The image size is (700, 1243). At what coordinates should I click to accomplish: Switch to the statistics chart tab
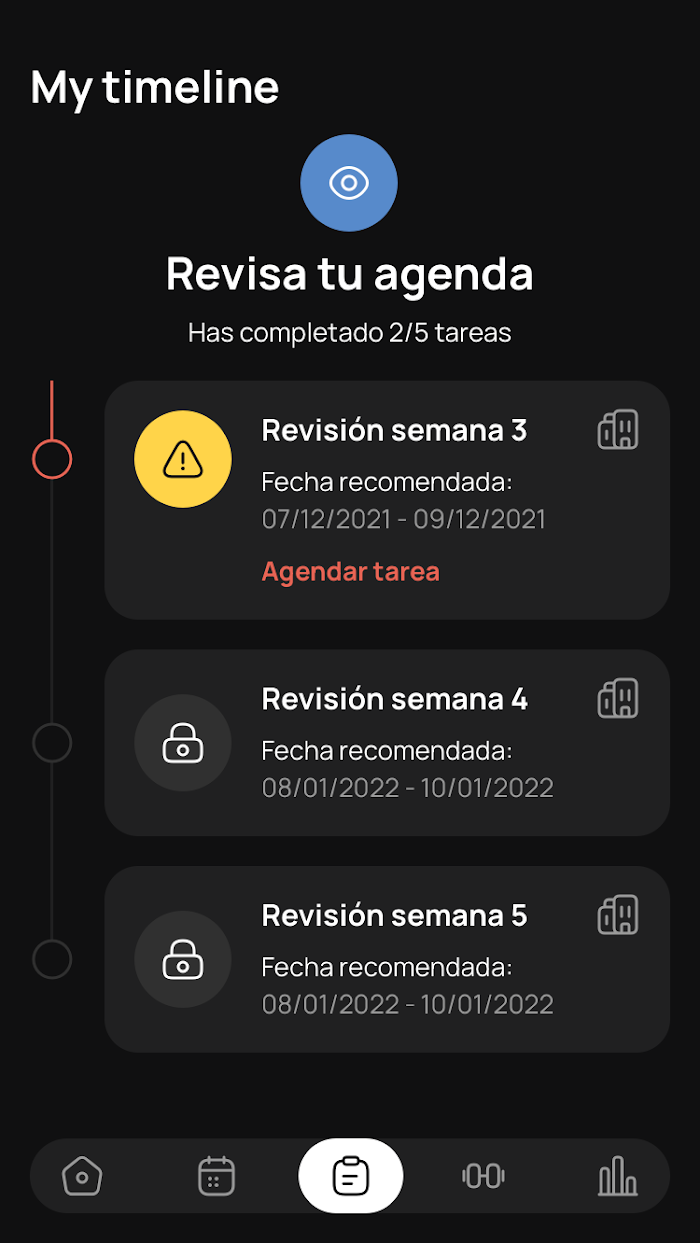tap(618, 1176)
